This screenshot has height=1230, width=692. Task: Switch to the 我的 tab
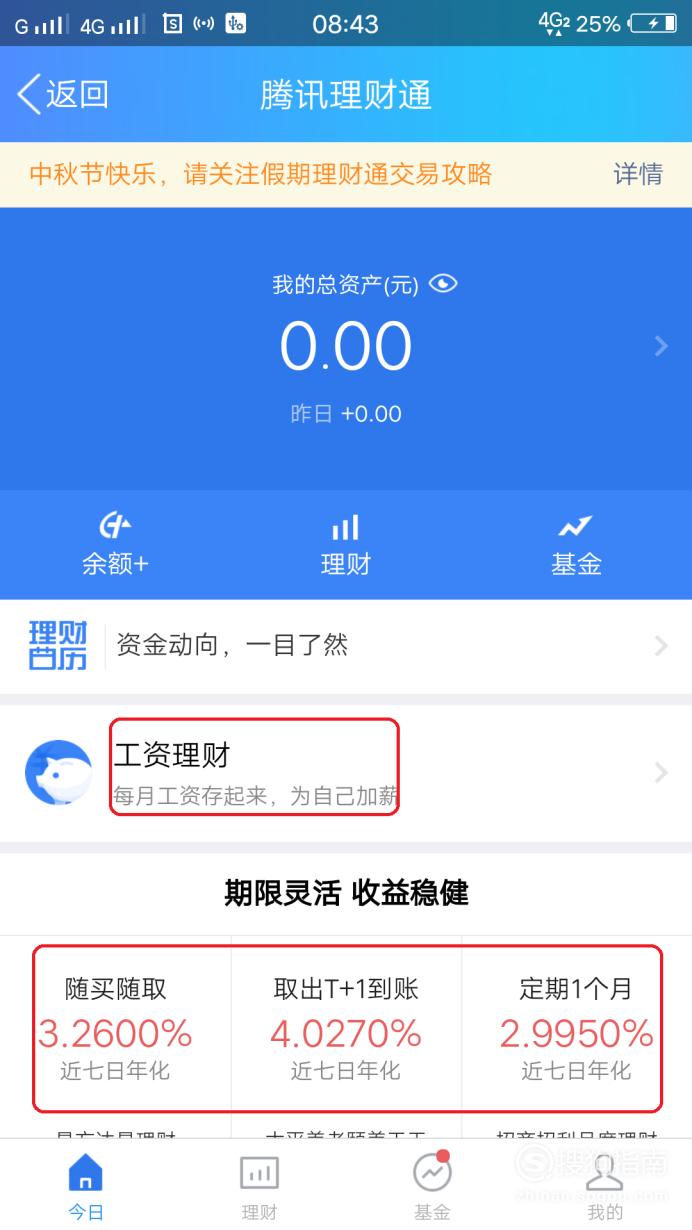pyautogui.click(x=605, y=1186)
